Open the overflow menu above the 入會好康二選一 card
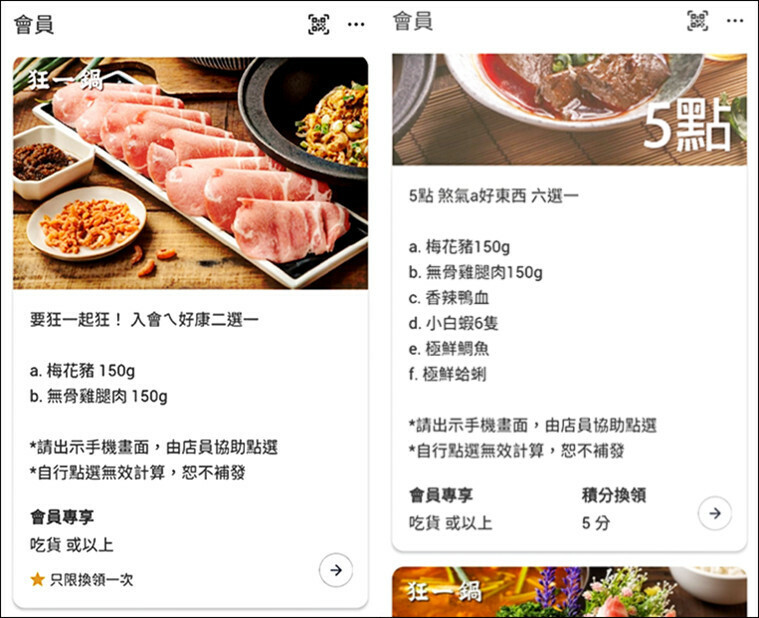Screen dimensions: 759x618 (x=356, y=24)
